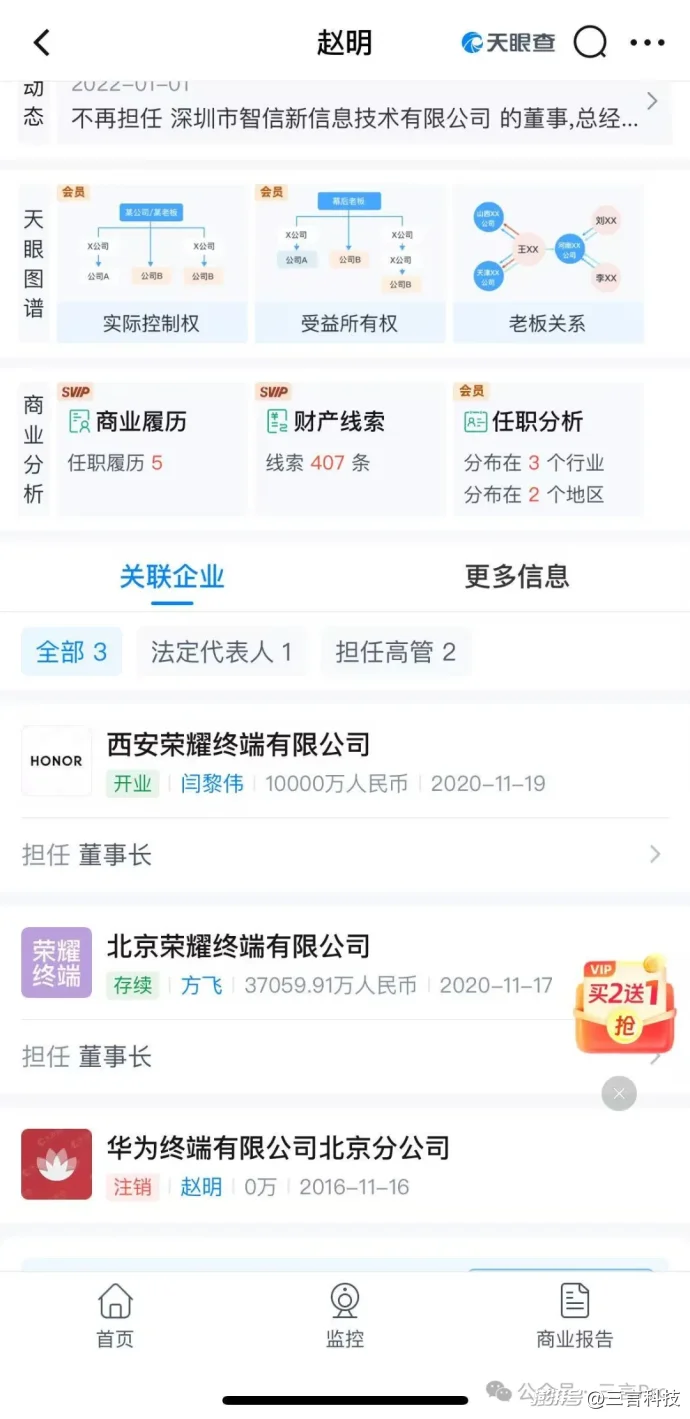View 任职分析 card

[x=547, y=448]
